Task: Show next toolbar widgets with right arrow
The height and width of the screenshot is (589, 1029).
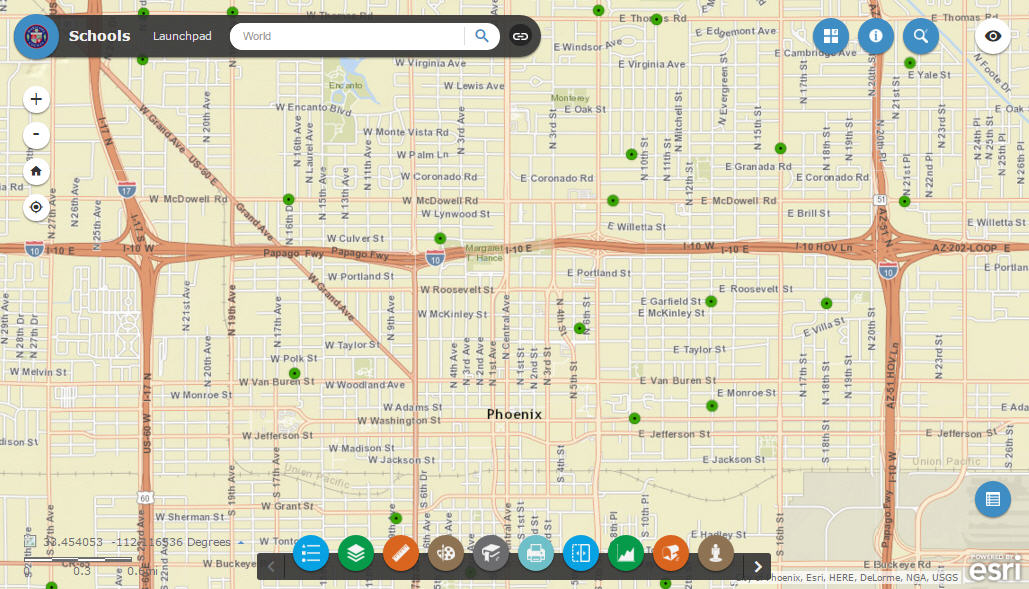Action: (x=758, y=566)
